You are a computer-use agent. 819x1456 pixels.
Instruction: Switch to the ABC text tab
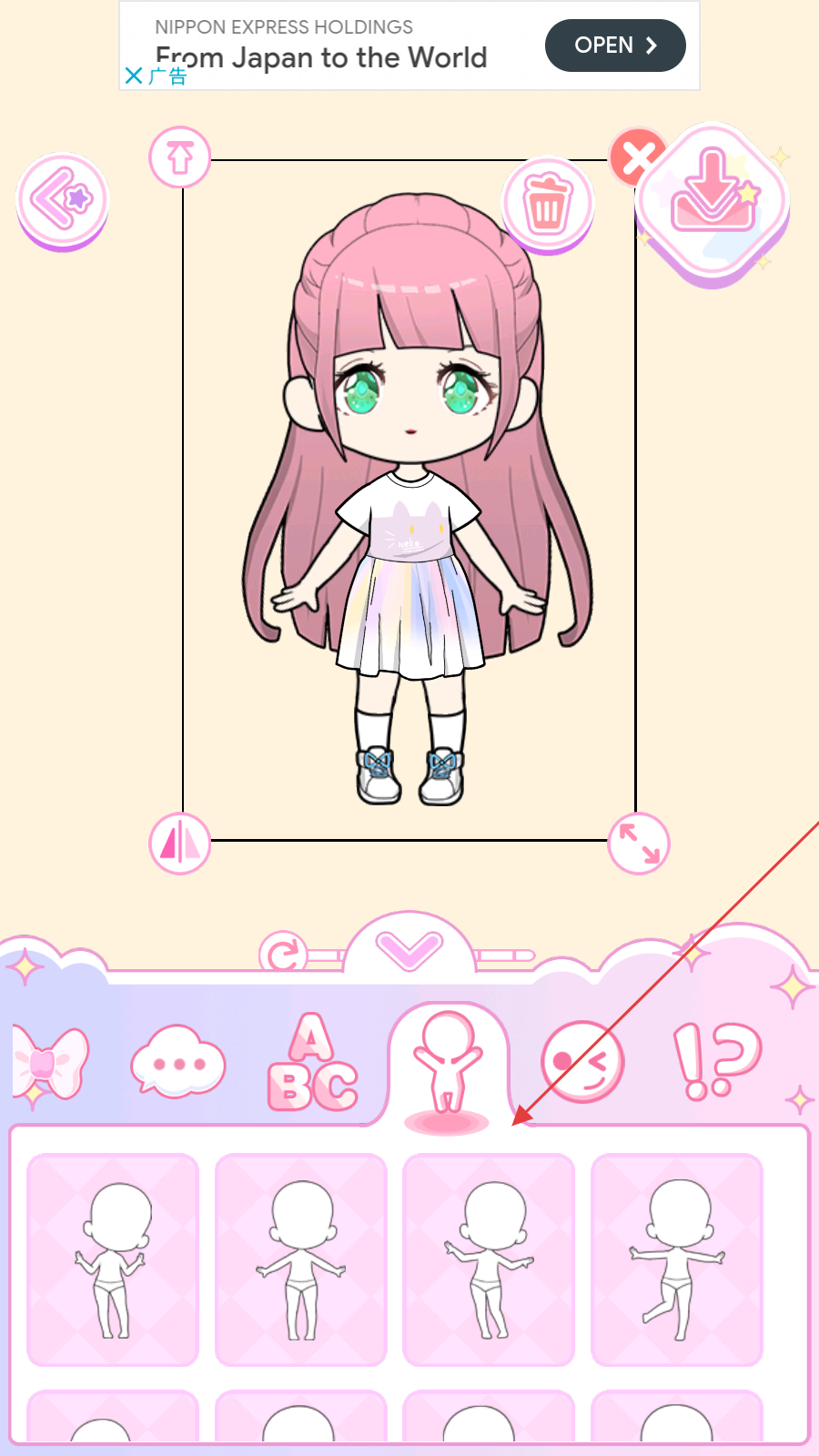(x=311, y=1063)
